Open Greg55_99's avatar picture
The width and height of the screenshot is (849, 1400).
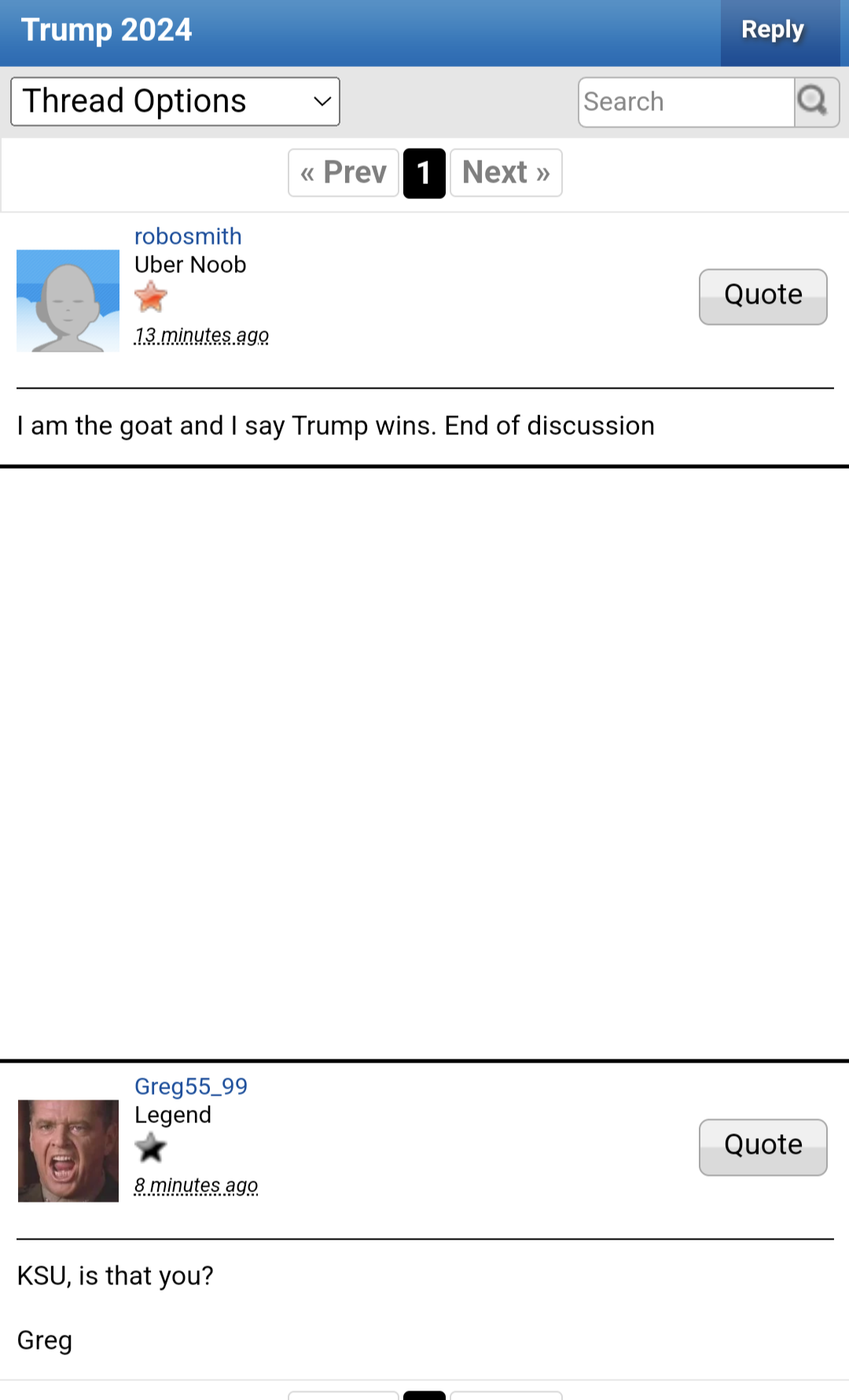coord(68,1151)
